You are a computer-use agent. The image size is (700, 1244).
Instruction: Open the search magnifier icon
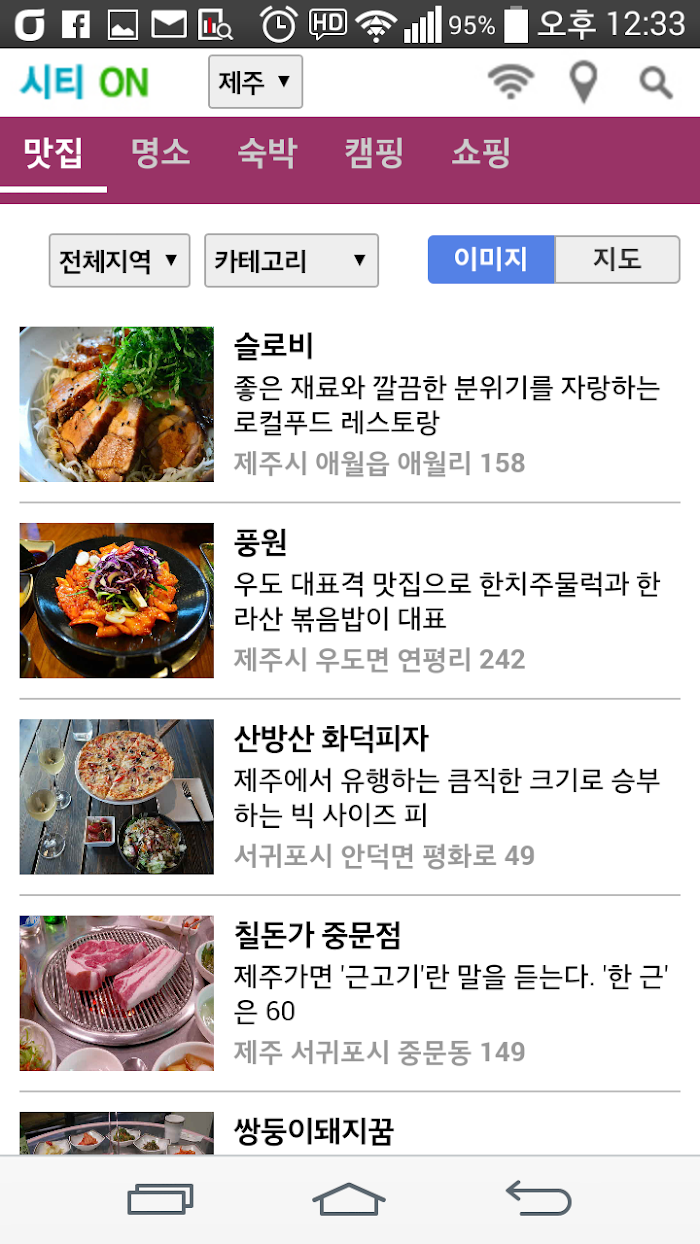pyautogui.click(x=656, y=82)
